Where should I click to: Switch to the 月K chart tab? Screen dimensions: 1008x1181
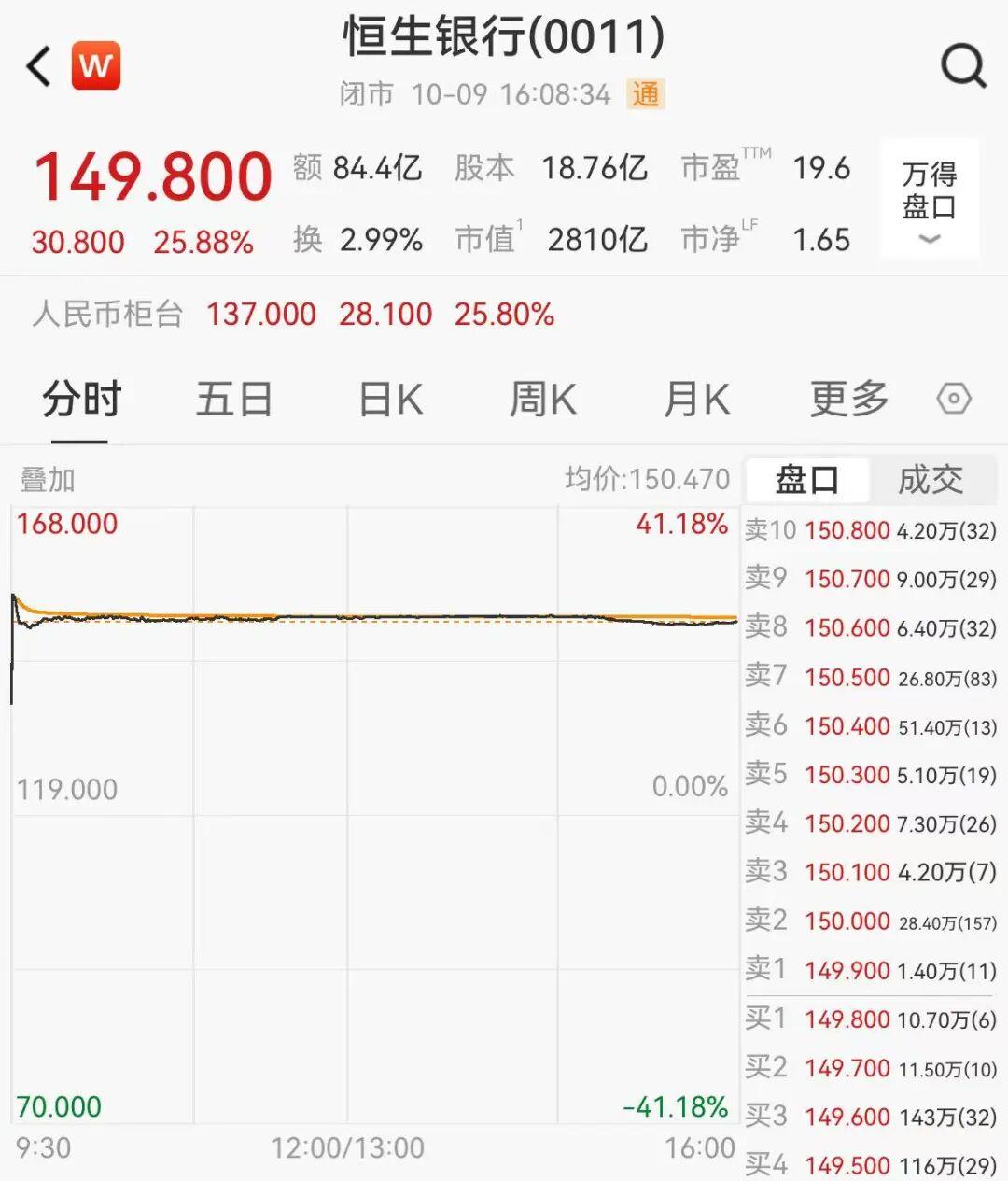coord(696,400)
